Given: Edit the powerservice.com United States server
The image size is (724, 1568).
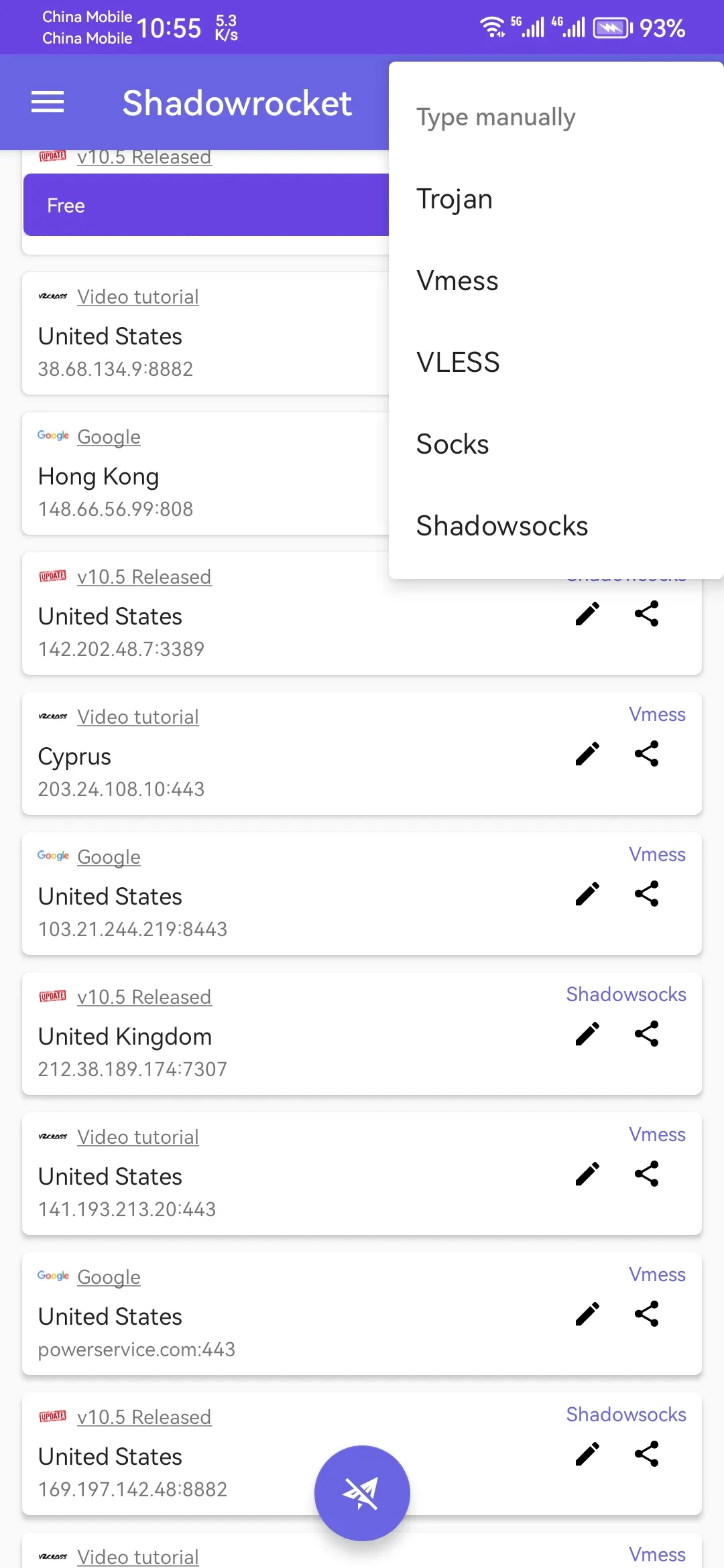Looking at the screenshot, I should 587,1314.
